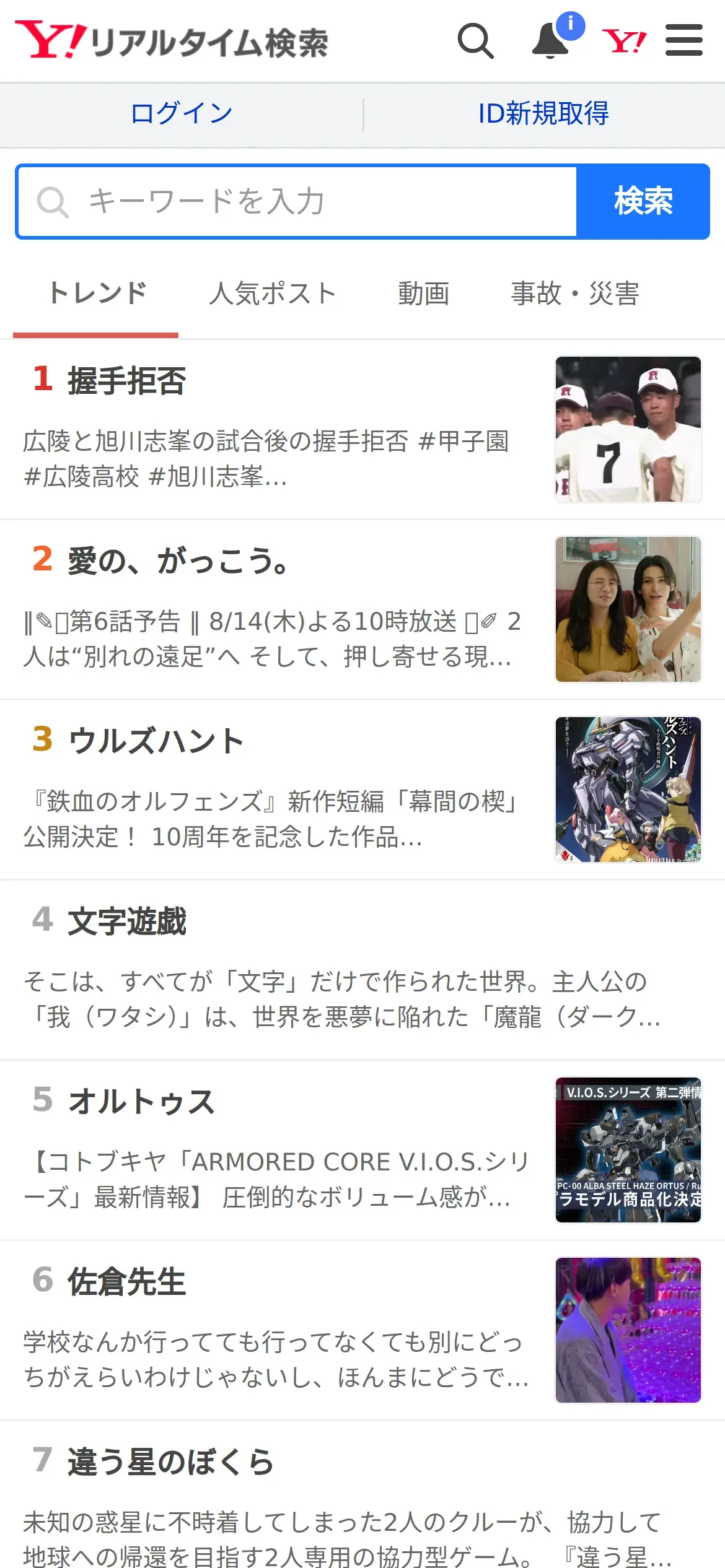
Task: Go to Yahoo! Japan home icon
Action: click(624, 41)
